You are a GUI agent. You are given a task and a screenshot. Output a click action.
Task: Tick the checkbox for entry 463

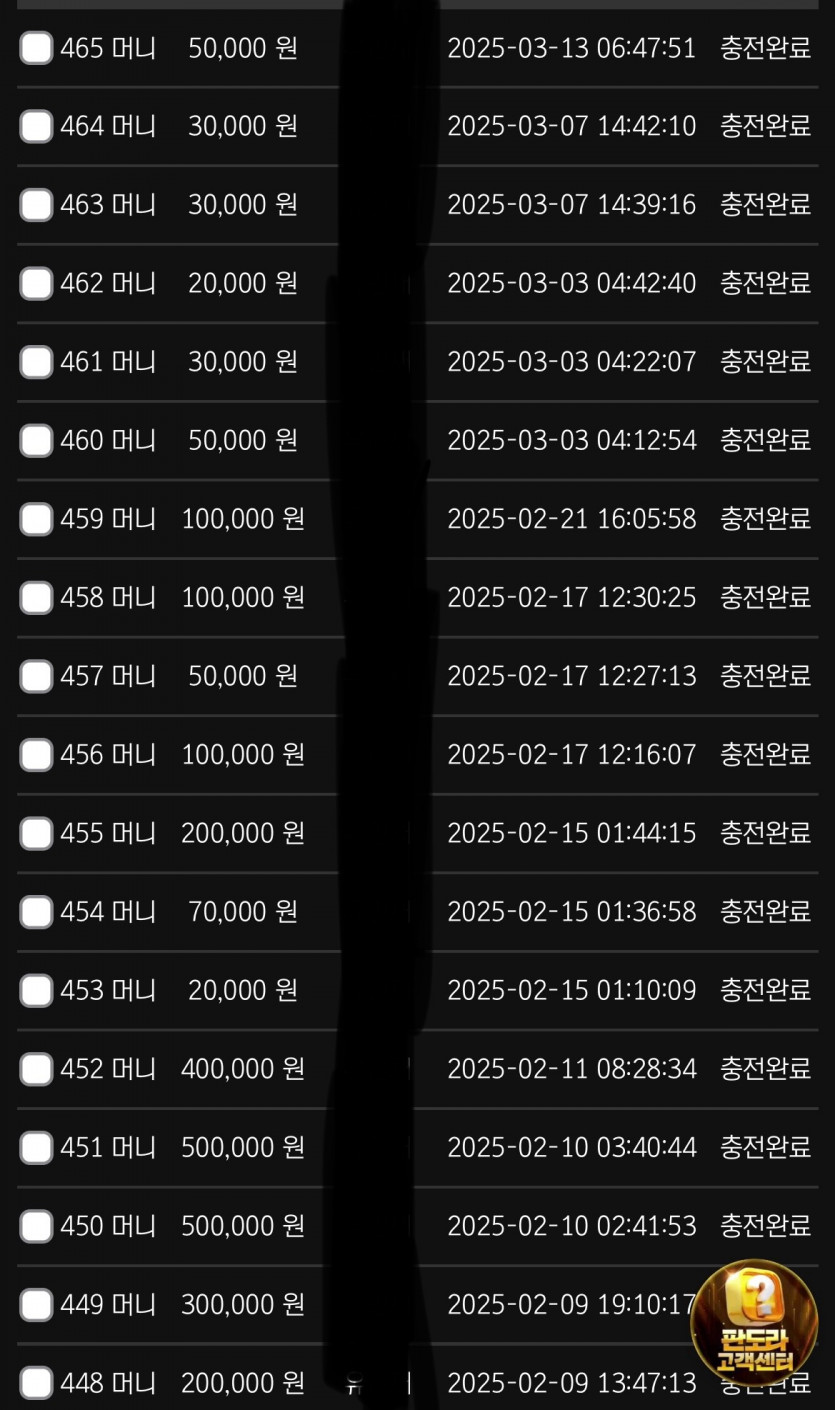36,205
